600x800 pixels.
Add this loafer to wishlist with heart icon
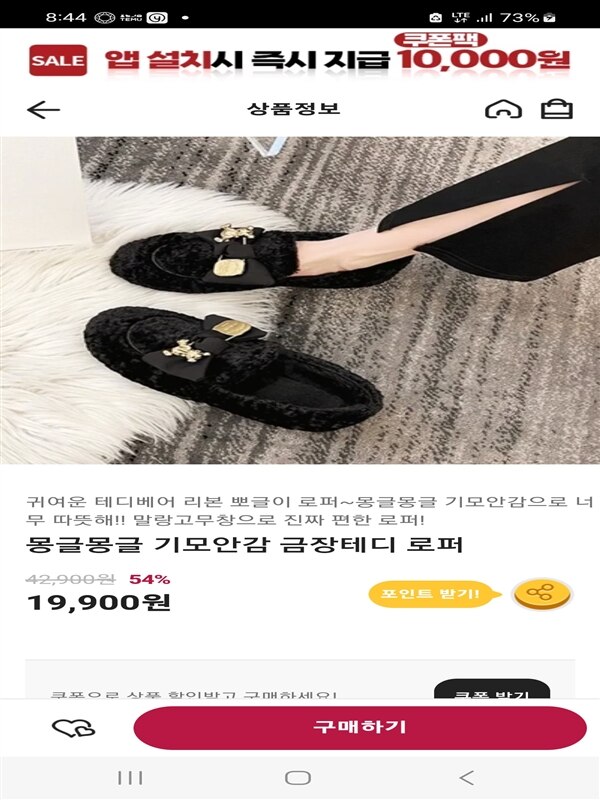tap(72, 728)
